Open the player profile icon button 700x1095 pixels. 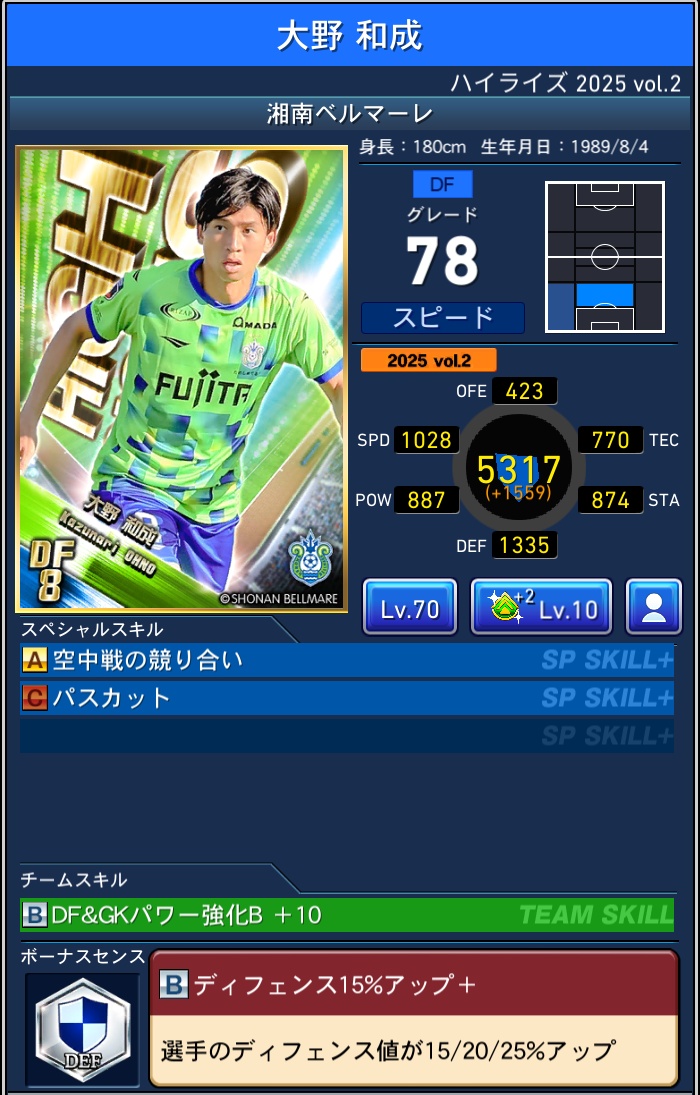(654, 607)
